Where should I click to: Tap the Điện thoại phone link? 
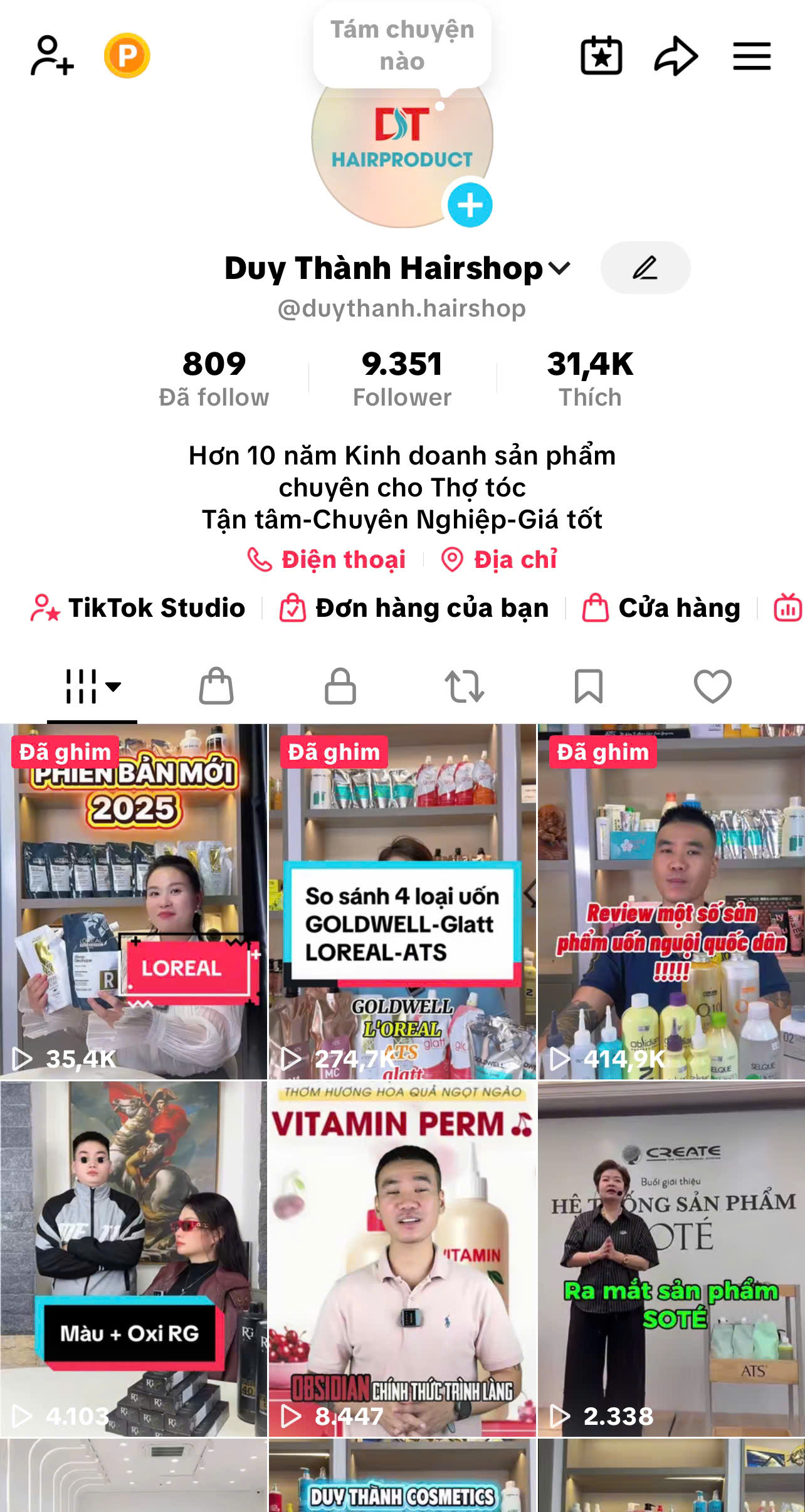[327, 559]
